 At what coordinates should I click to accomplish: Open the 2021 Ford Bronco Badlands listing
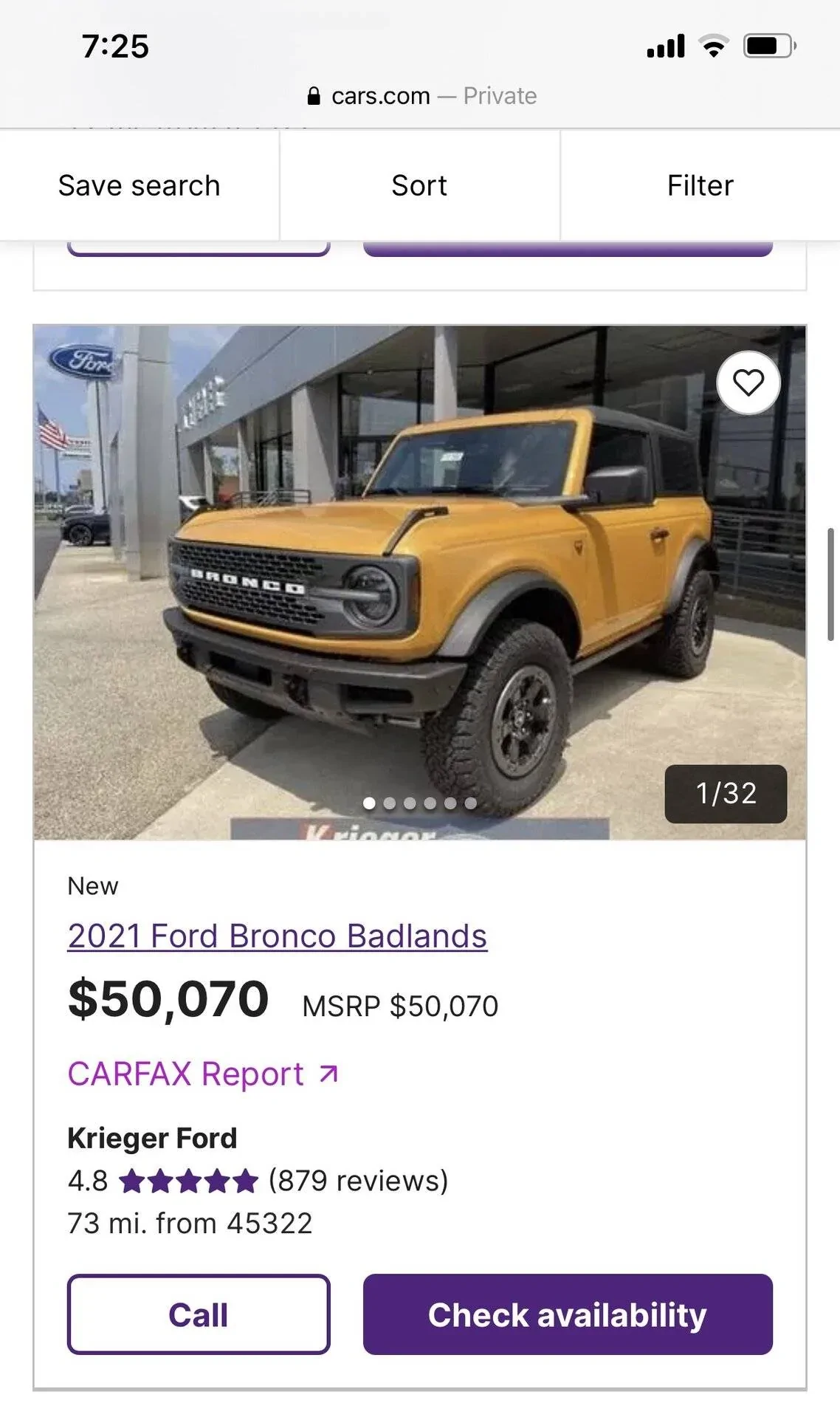277,935
